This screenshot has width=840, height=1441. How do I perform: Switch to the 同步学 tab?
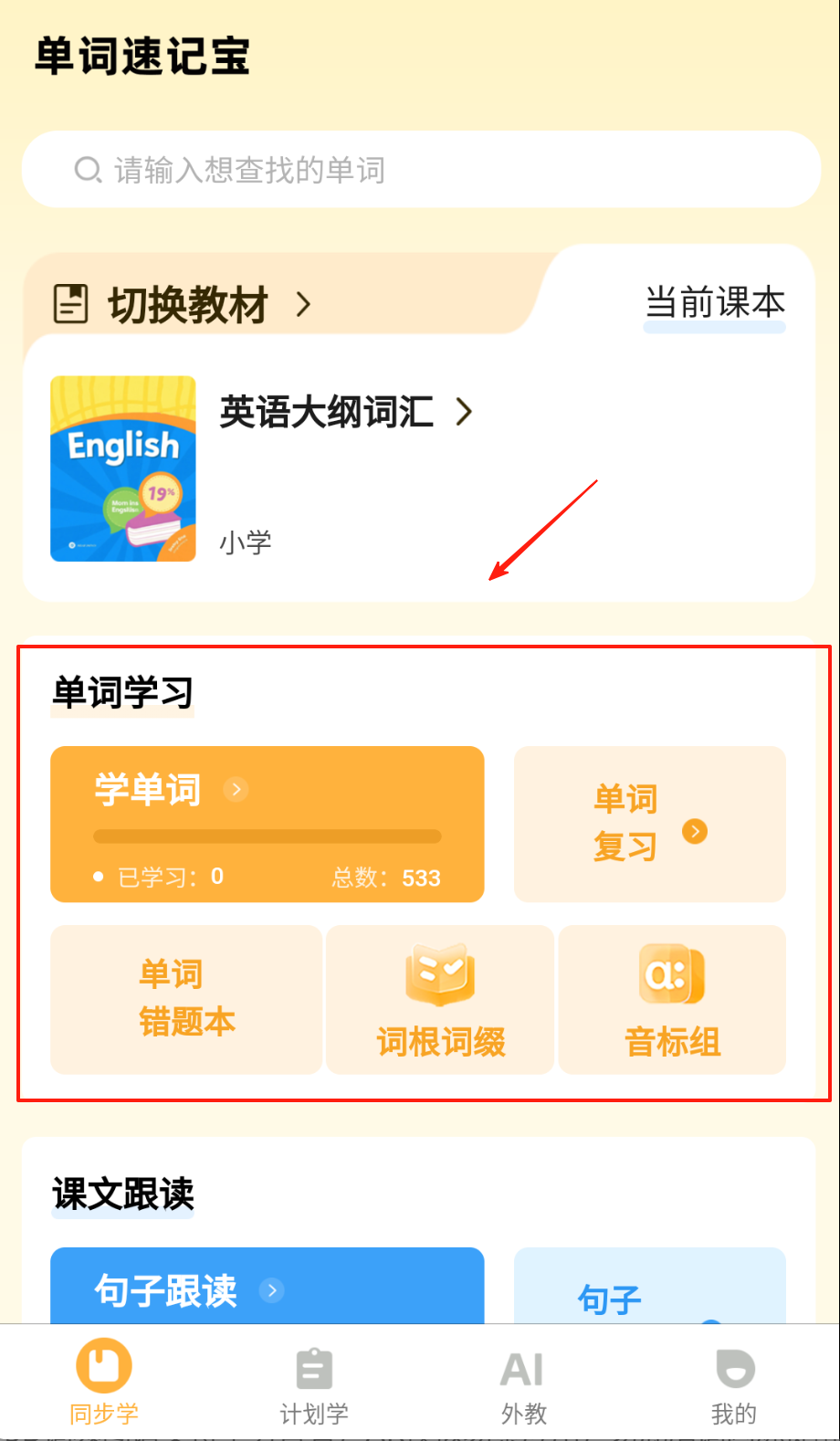tap(104, 1383)
